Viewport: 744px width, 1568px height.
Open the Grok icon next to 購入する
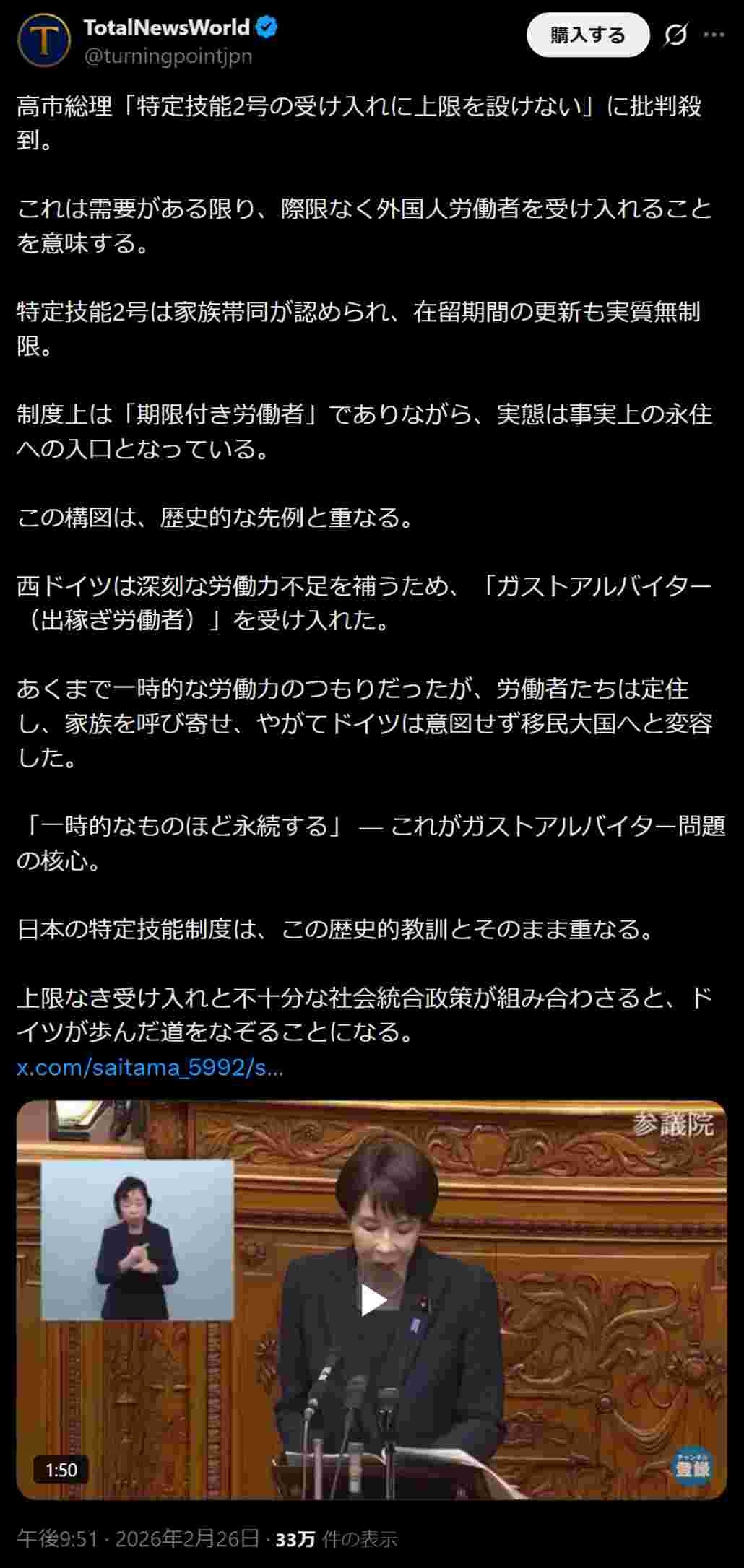675,35
